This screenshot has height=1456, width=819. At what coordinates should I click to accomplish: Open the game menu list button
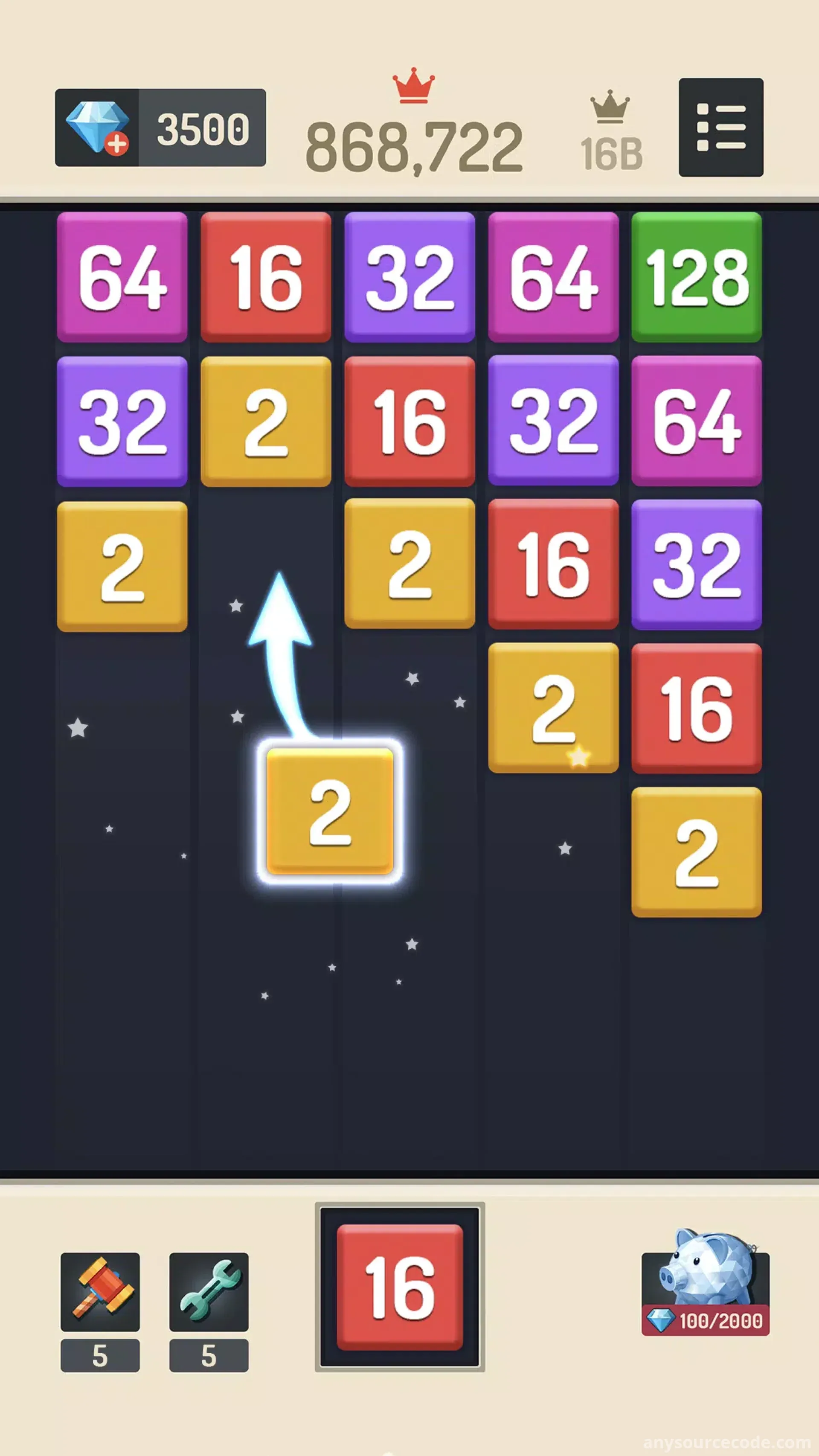720,127
